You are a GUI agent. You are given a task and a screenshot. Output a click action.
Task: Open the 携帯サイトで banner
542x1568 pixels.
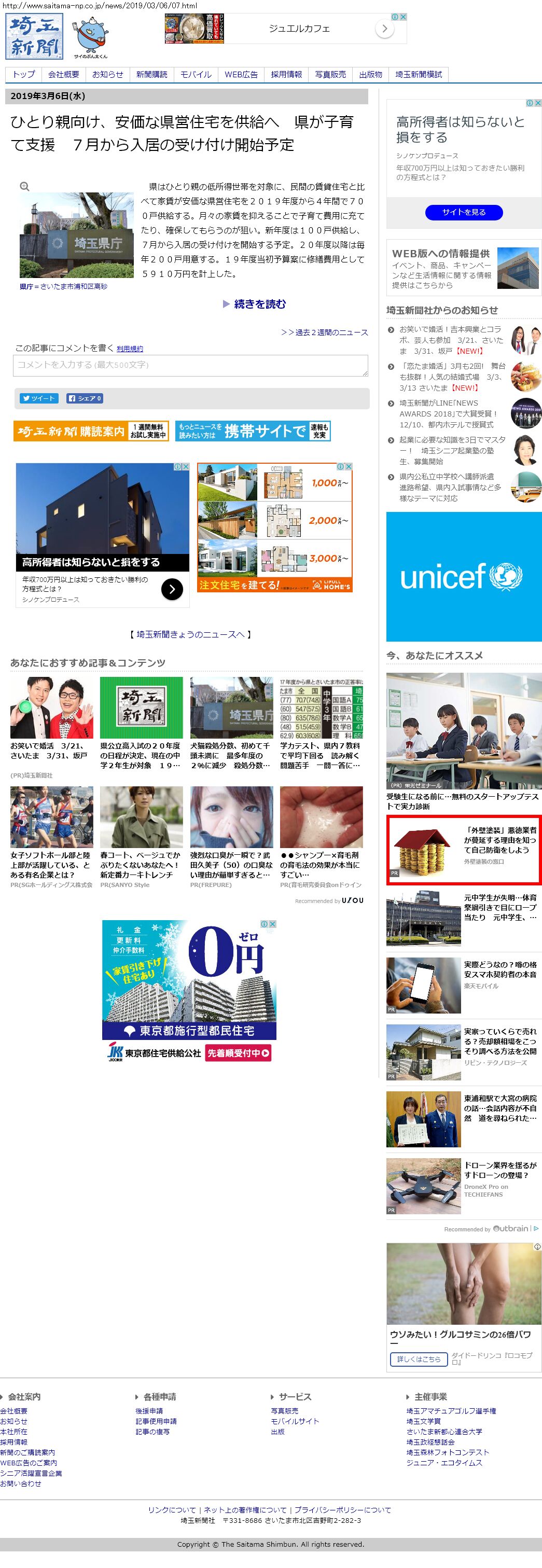253,431
